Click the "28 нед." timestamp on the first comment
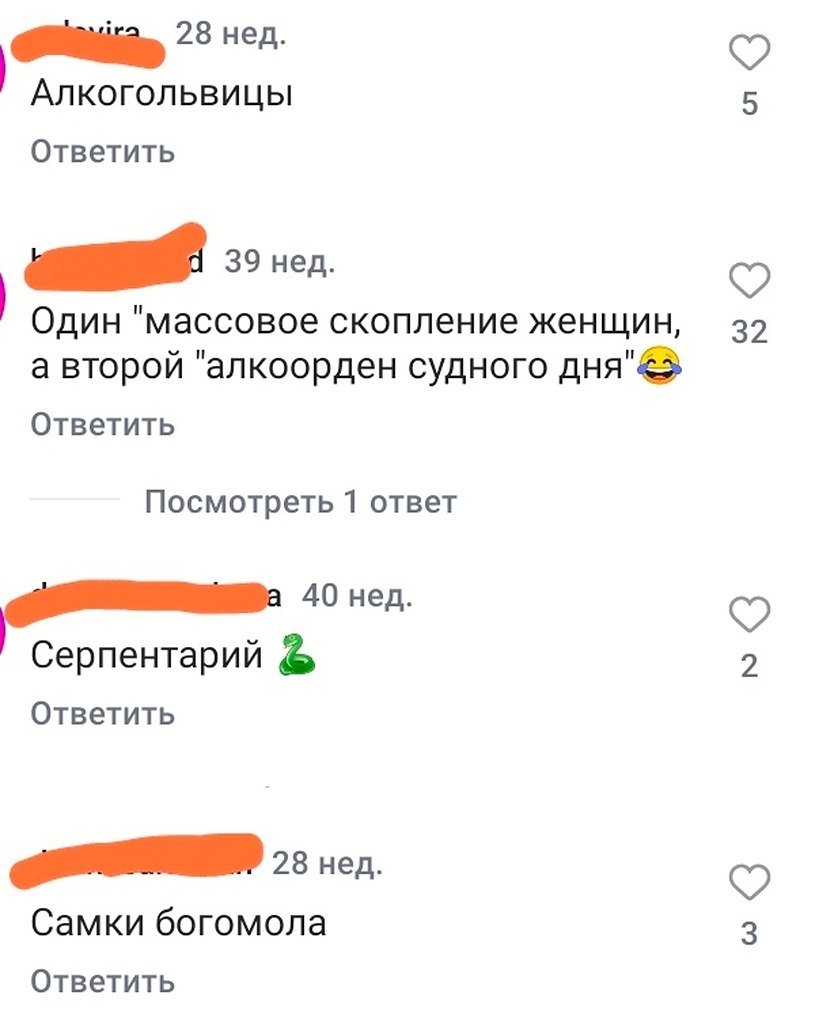This screenshot has height=1024, width=826. tap(234, 35)
